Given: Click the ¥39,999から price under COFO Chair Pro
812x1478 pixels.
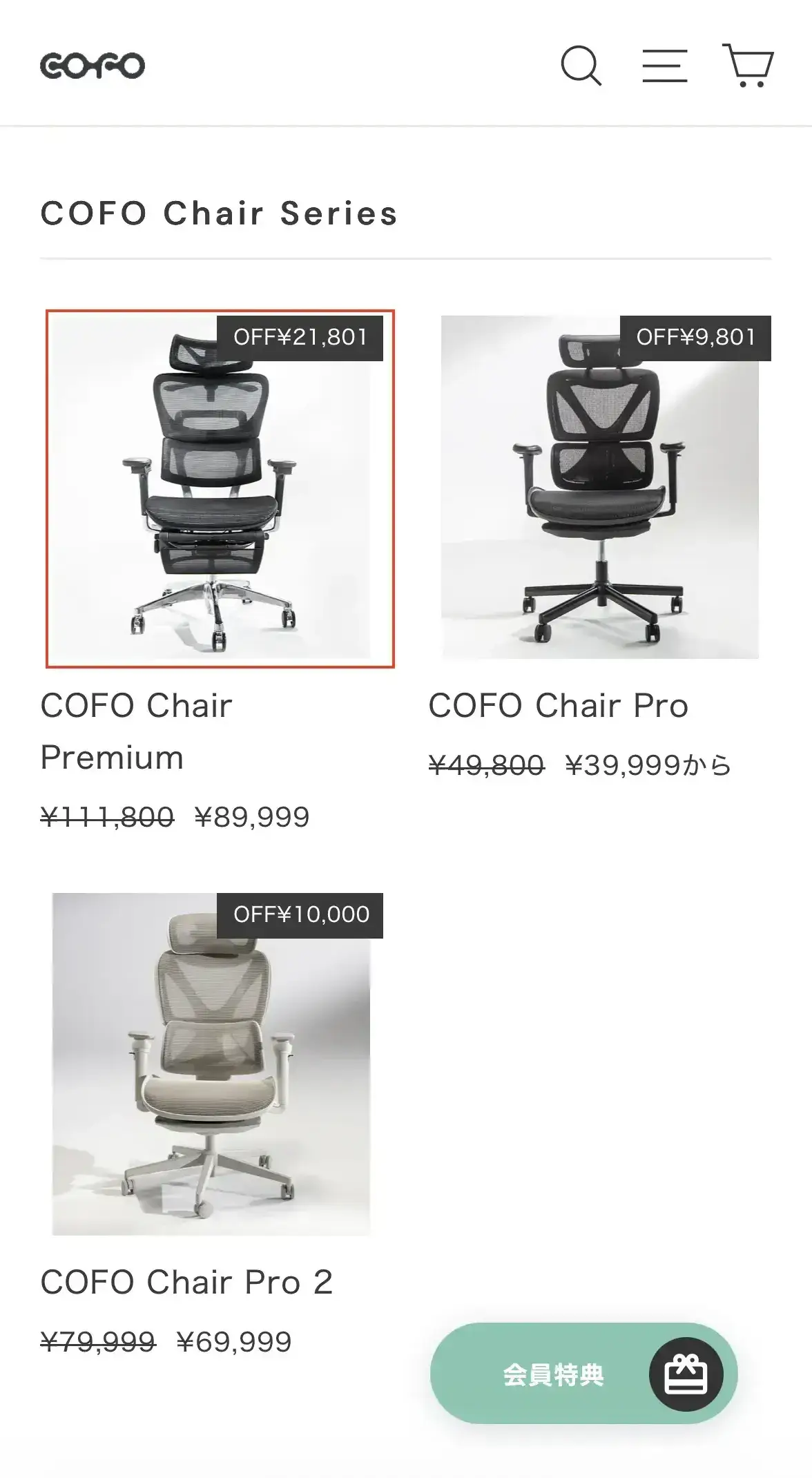Looking at the screenshot, I should (x=648, y=763).
